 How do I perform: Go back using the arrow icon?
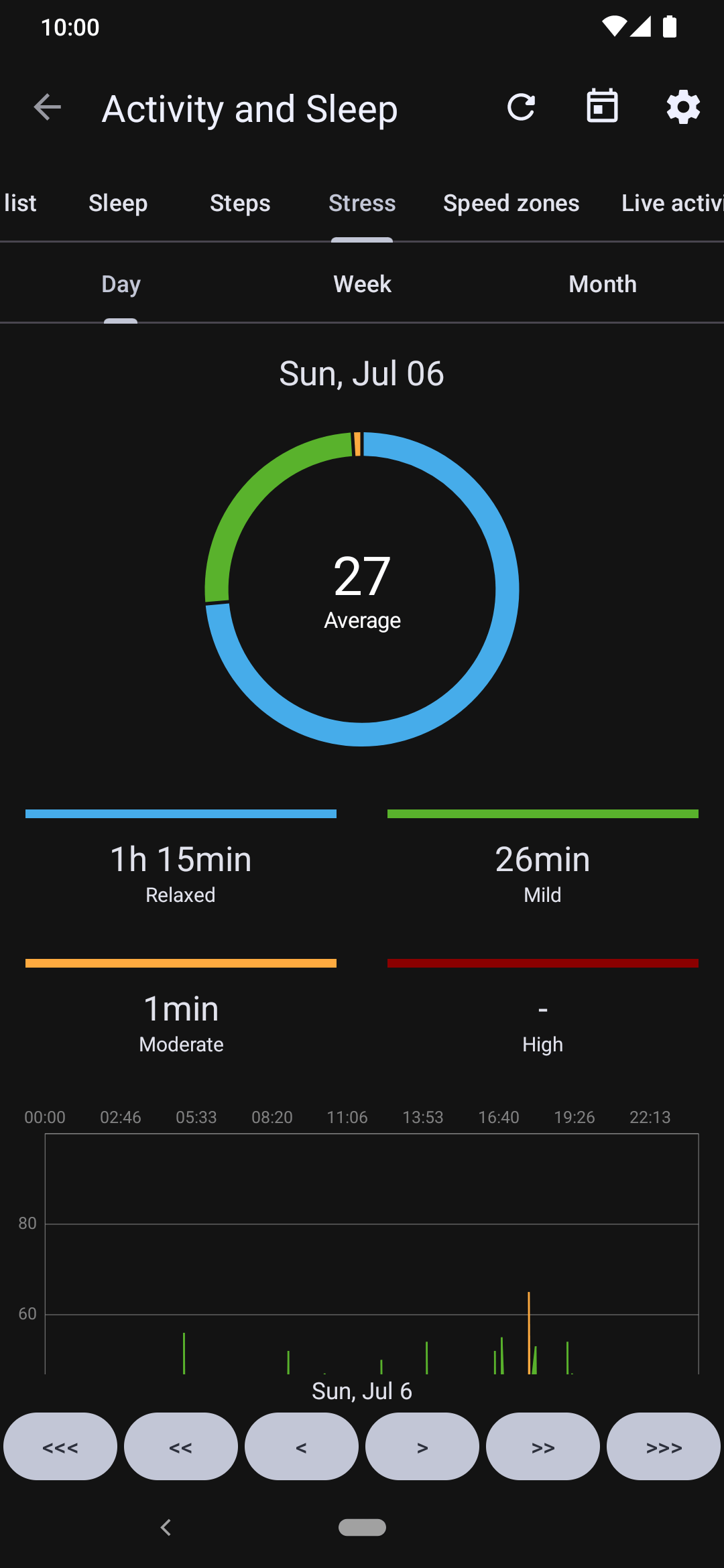point(48,107)
